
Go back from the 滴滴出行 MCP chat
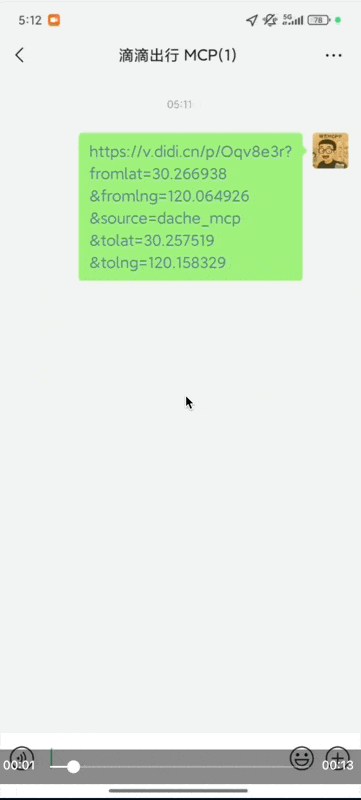pyautogui.click(x=19, y=55)
